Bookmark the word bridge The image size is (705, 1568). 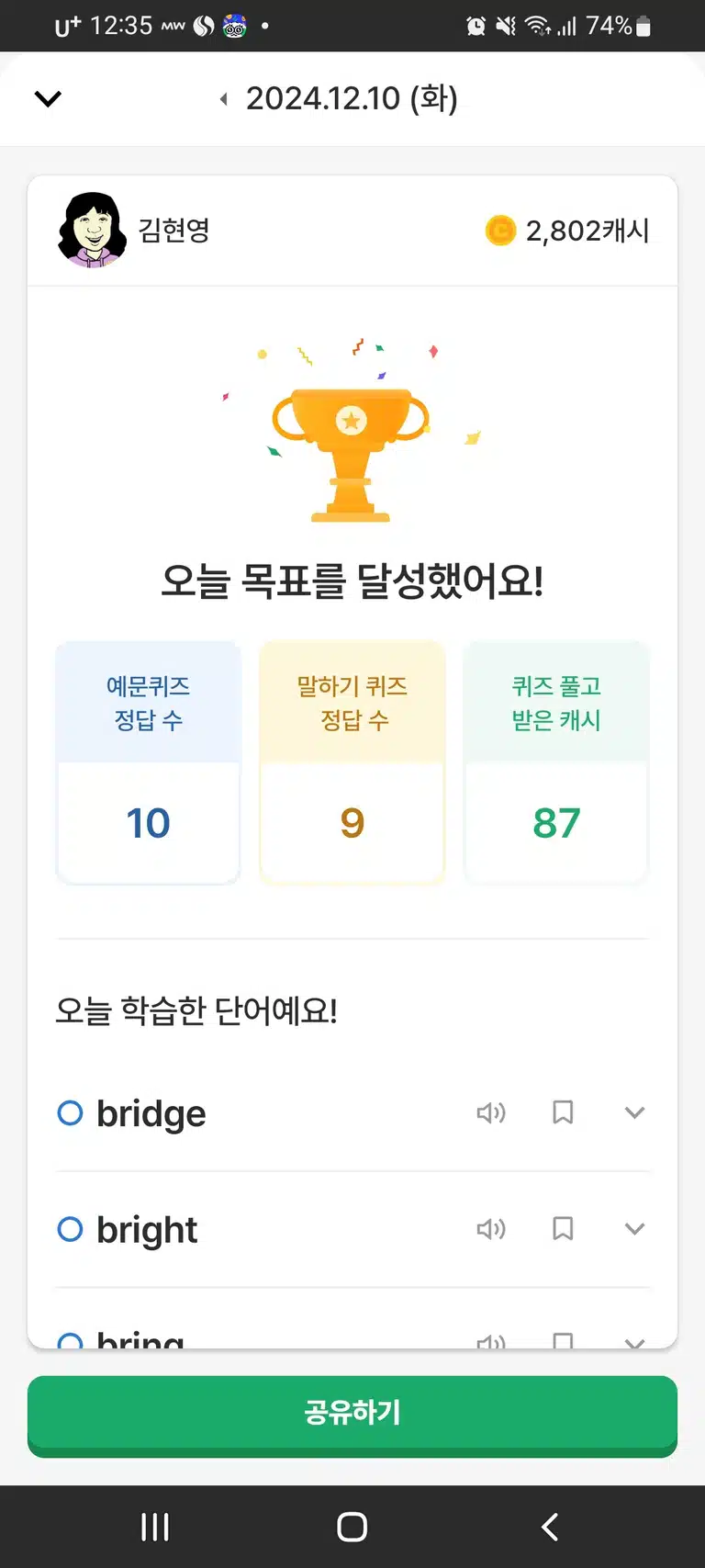coord(563,1113)
